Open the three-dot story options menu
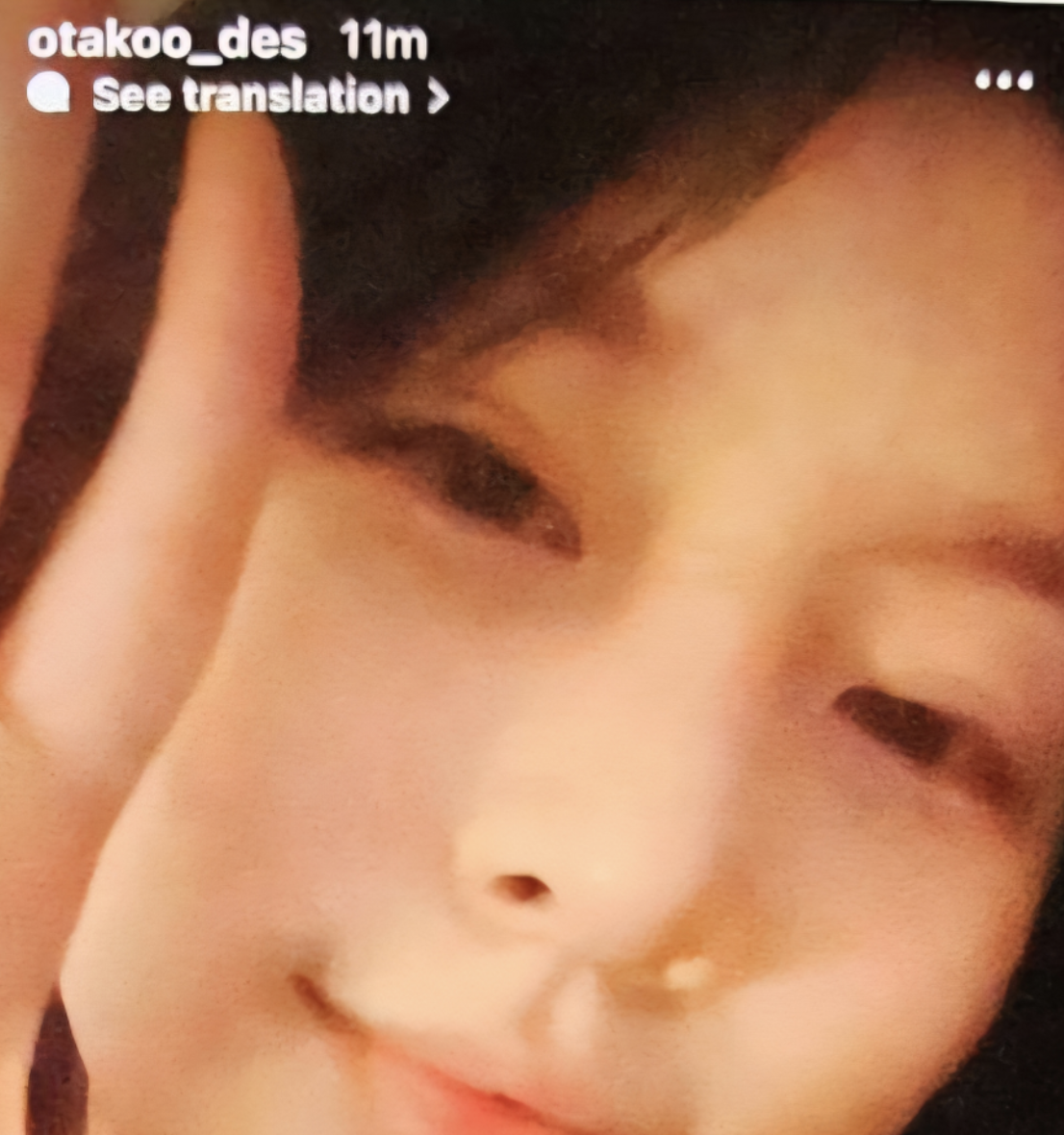1064x1135 pixels. [1002, 81]
